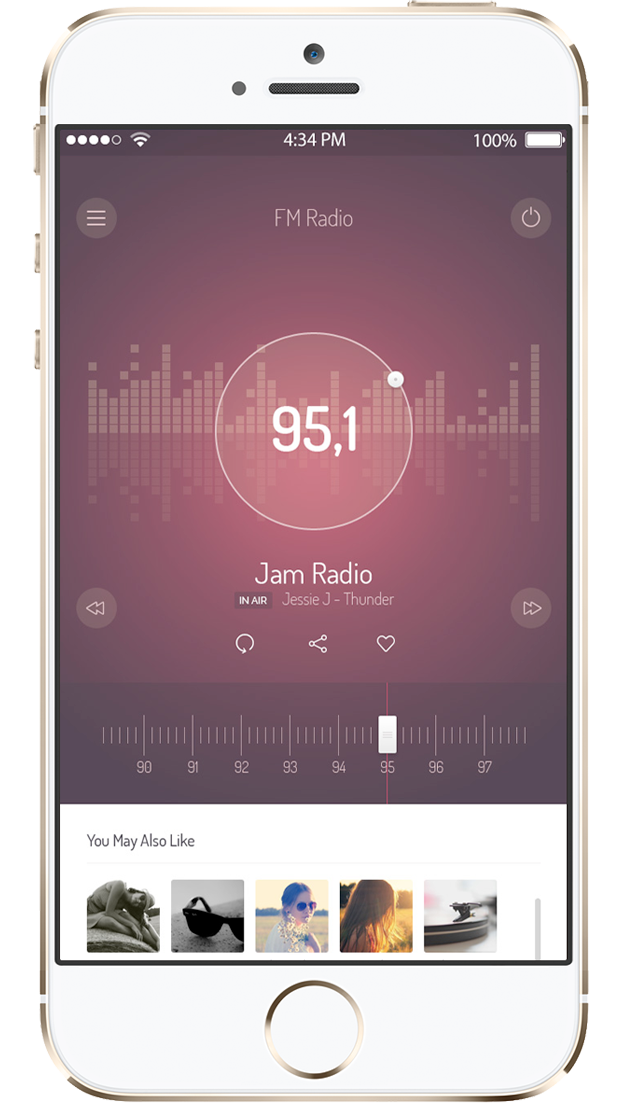Open the hamburger menu
The height and width of the screenshot is (1104, 621).
(96, 218)
